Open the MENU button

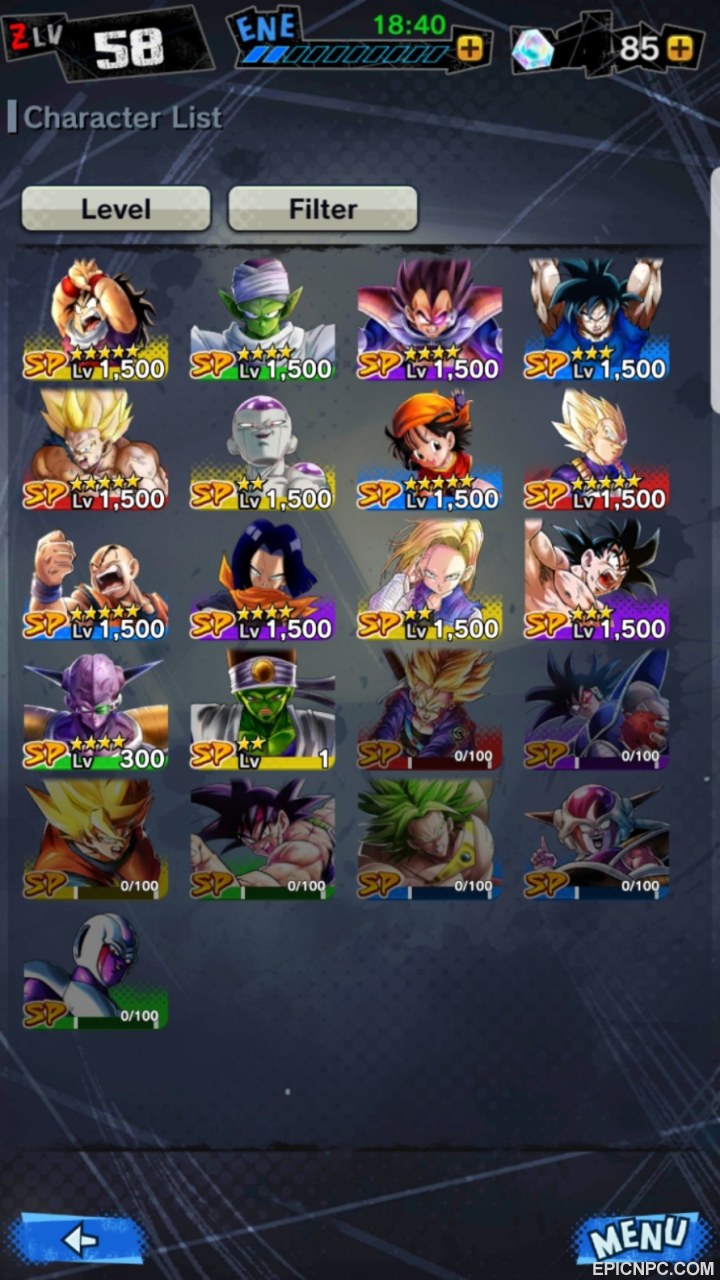640,1240
